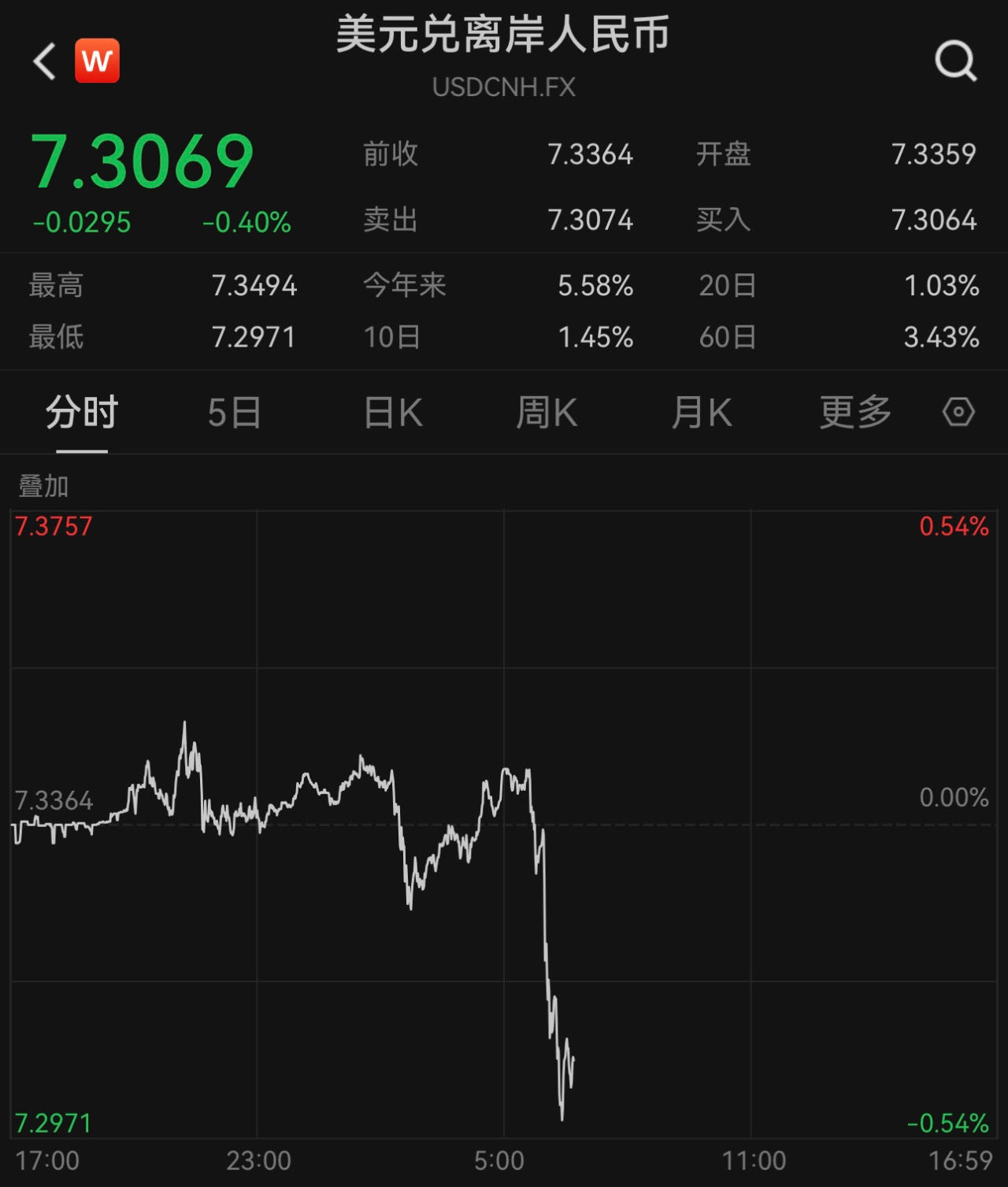Switch to the 日K daily chart tab
1008x1187 pixels.
click(x=392, y=412)
